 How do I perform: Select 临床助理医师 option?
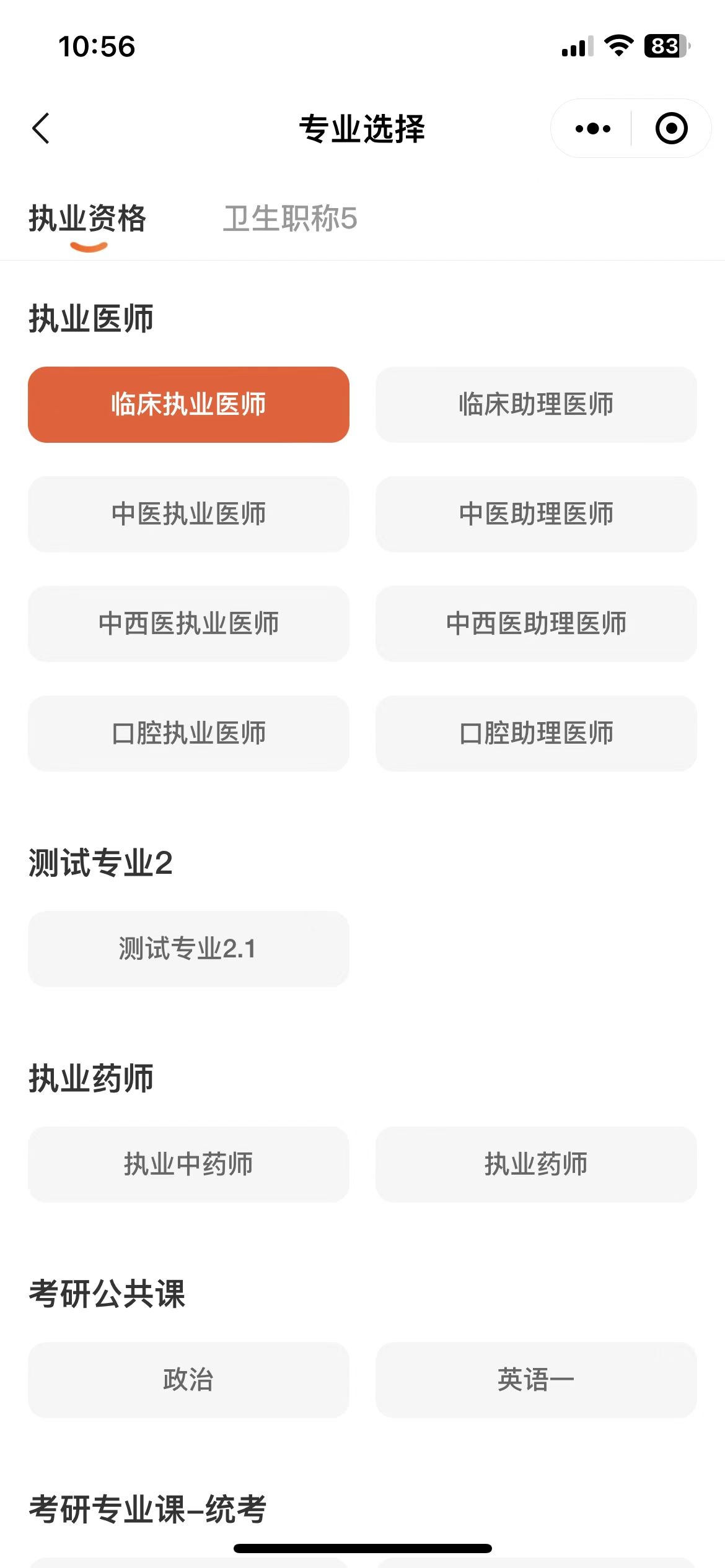coord(536,404)
